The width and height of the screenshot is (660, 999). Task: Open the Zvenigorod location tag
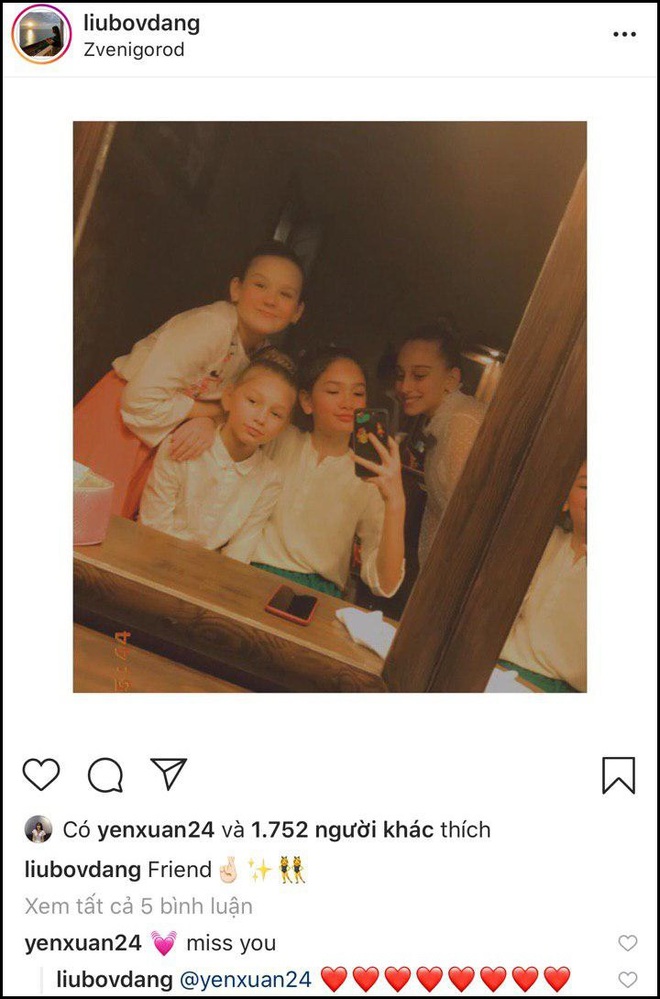coord(133,49)
